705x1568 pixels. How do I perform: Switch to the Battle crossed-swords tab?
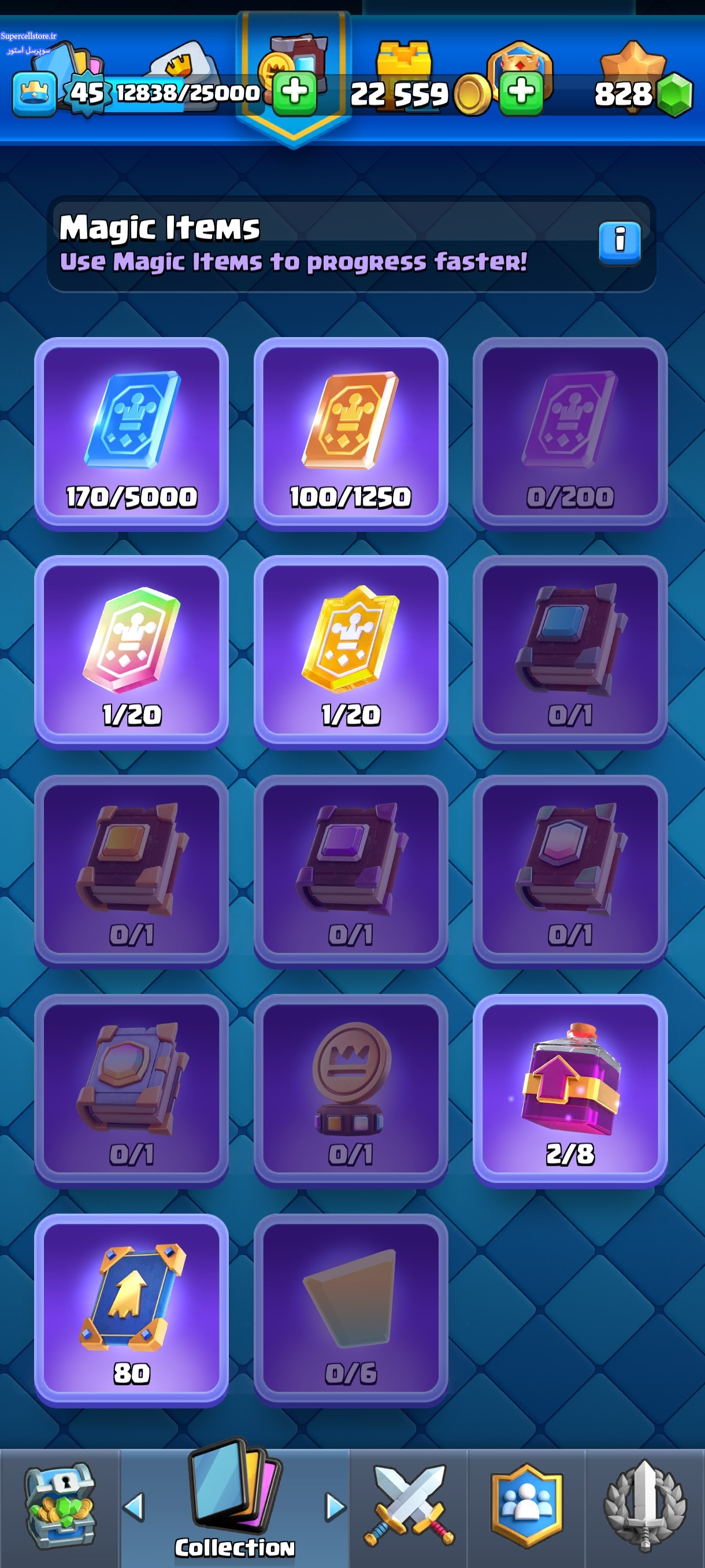[x=409, y=1508]
